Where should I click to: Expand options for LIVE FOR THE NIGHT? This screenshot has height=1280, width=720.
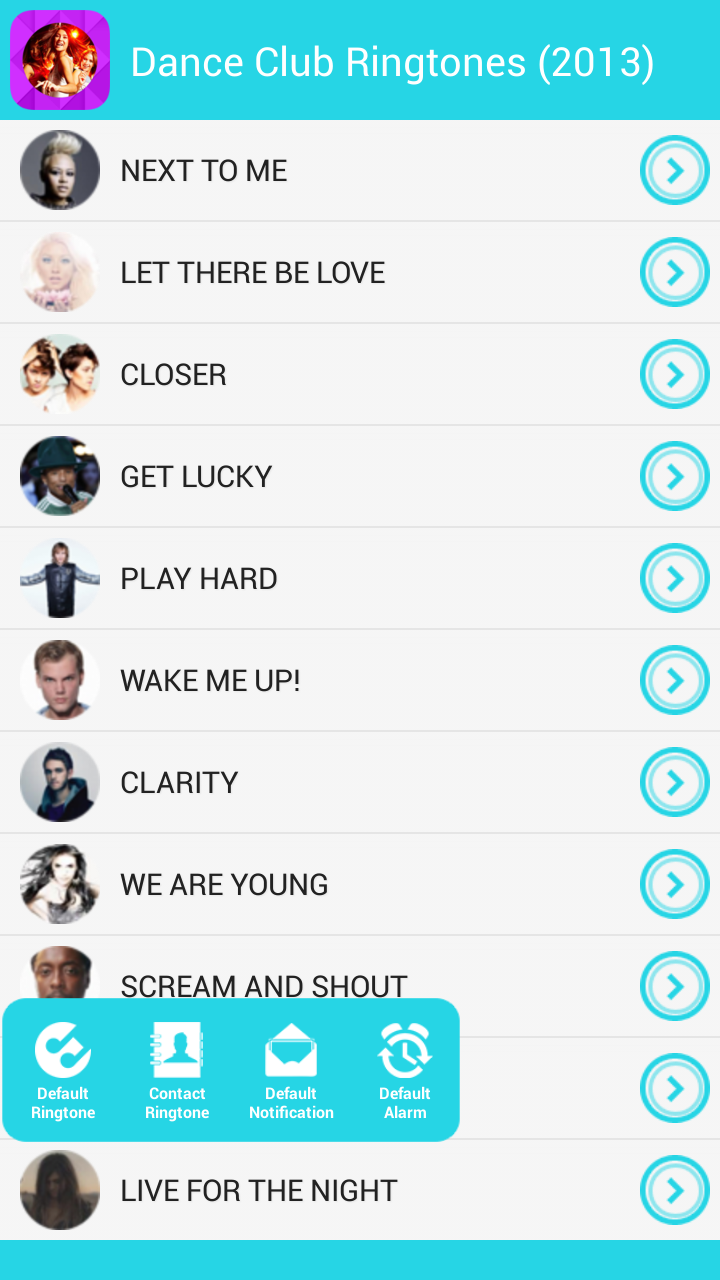[x=674, y=1190]
